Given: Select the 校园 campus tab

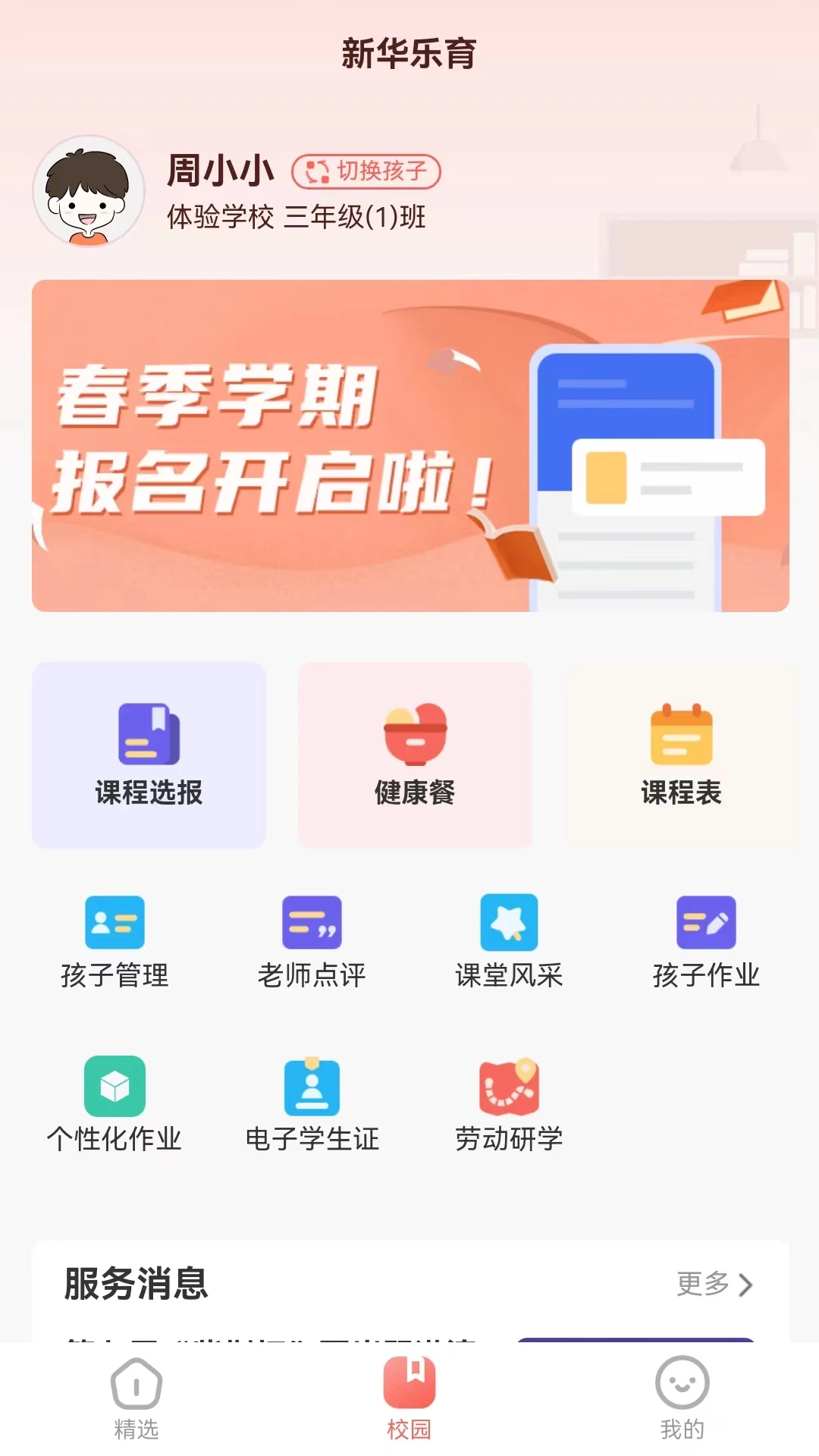Looking at the screenshot, I should point(409,1399).
